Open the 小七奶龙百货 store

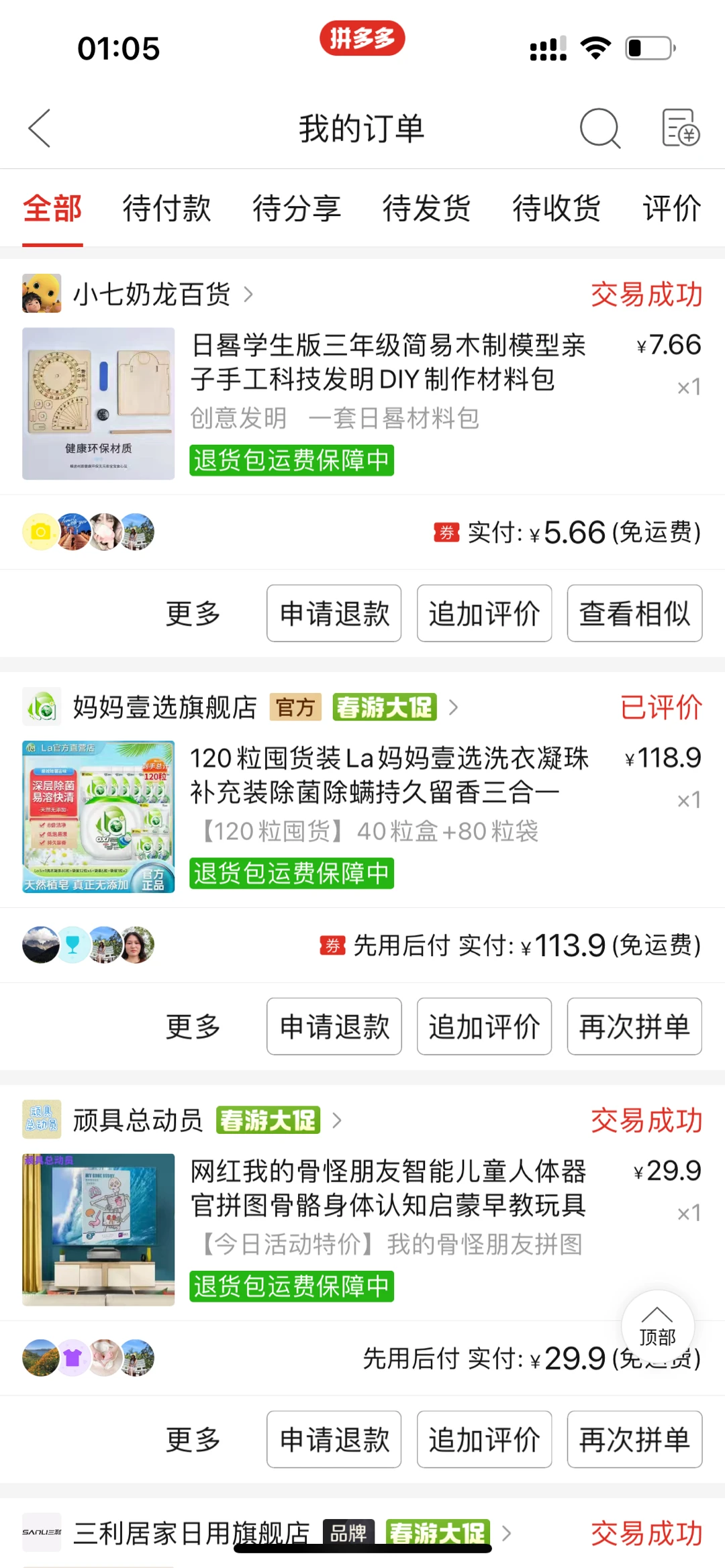152,294
